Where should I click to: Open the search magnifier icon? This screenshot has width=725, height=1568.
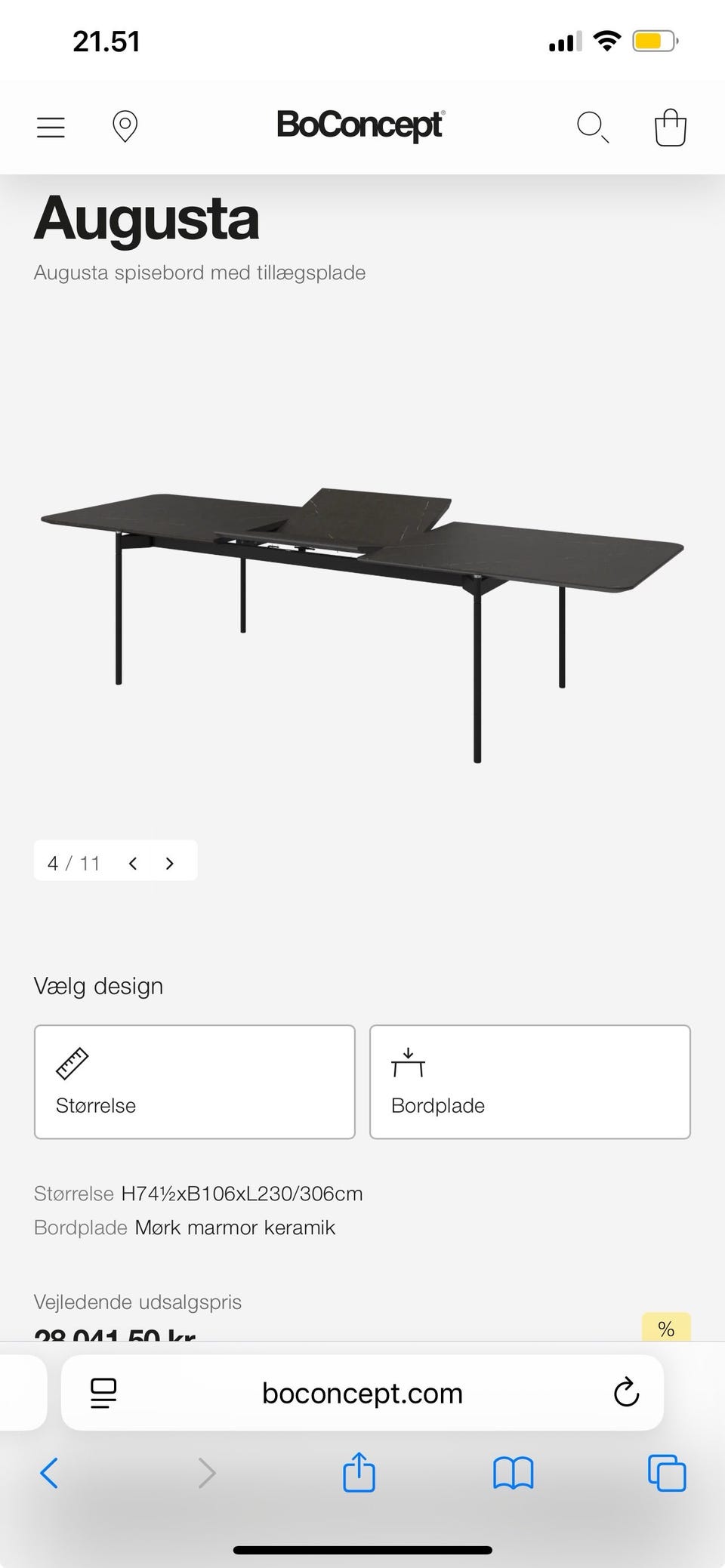pos(593,126)
